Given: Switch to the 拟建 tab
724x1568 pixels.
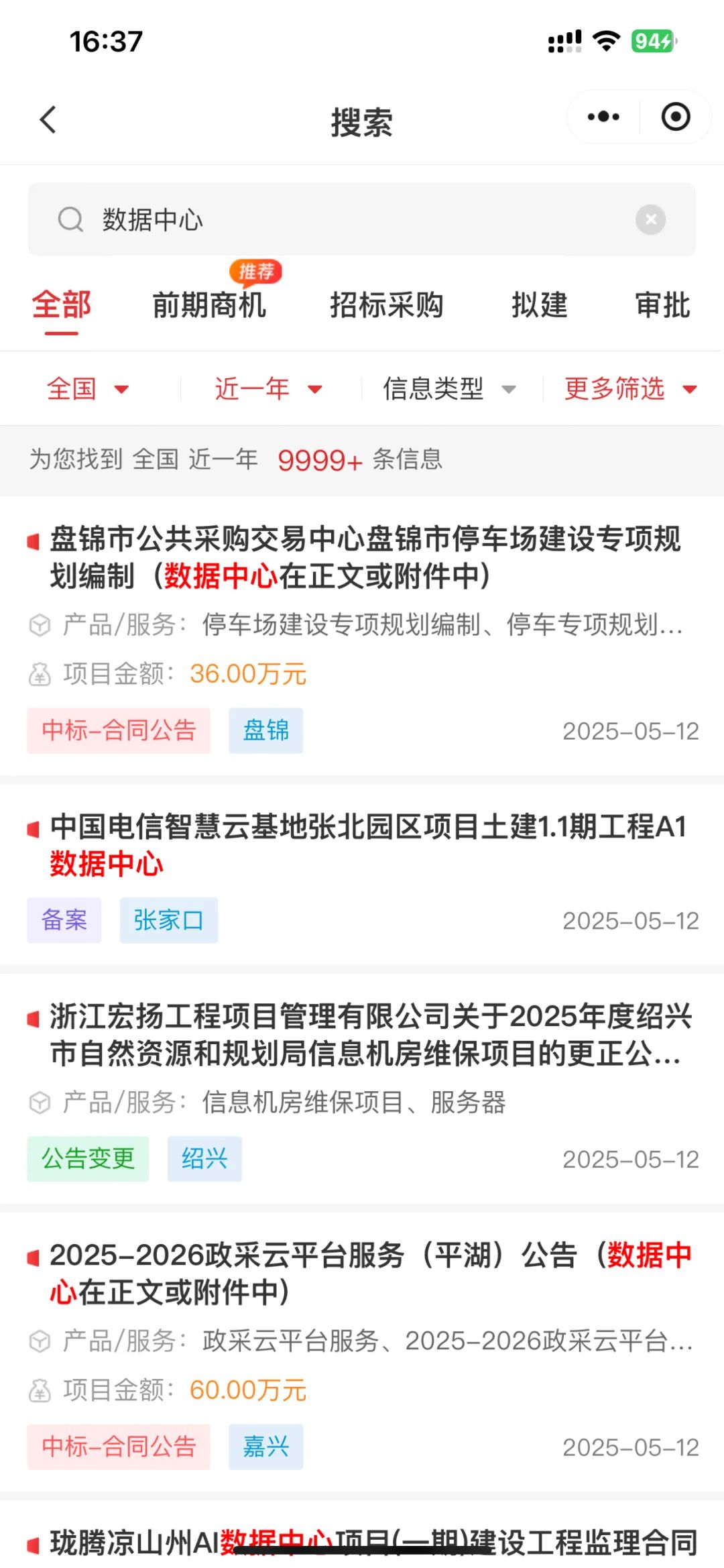Looking at the screenshot, I should point(540,305).
